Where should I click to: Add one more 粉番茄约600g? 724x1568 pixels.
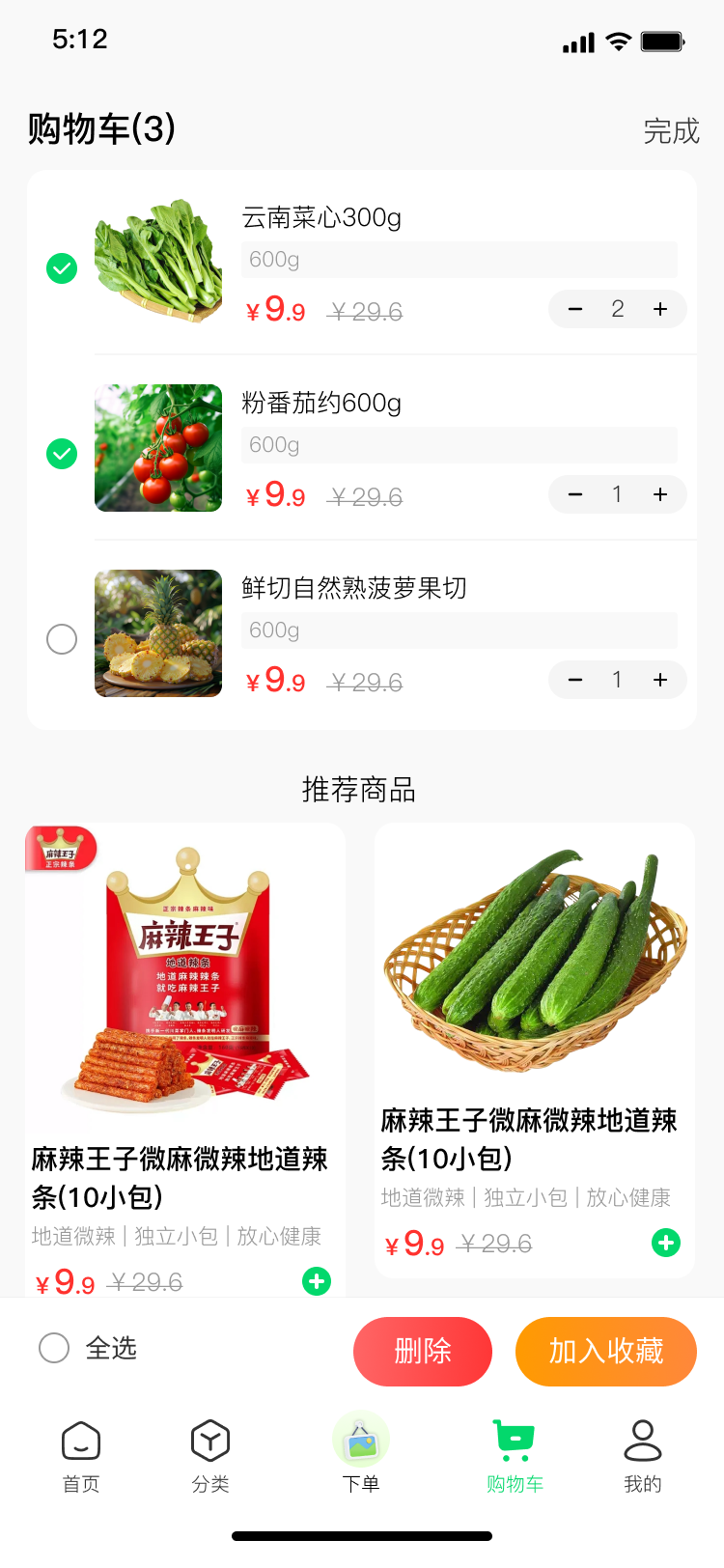click(660, 494)
